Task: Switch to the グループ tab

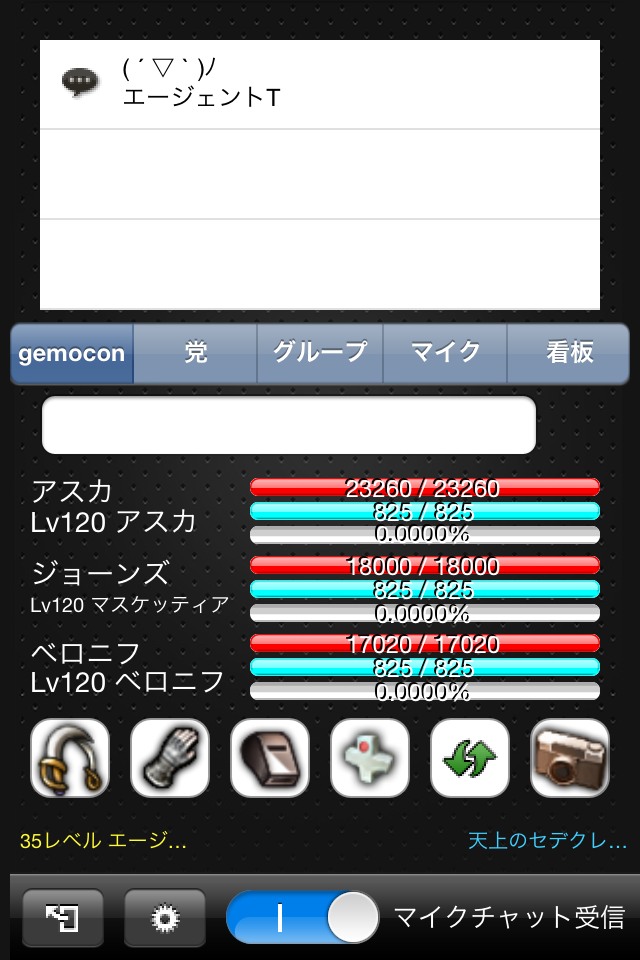Action: (320, 353)
